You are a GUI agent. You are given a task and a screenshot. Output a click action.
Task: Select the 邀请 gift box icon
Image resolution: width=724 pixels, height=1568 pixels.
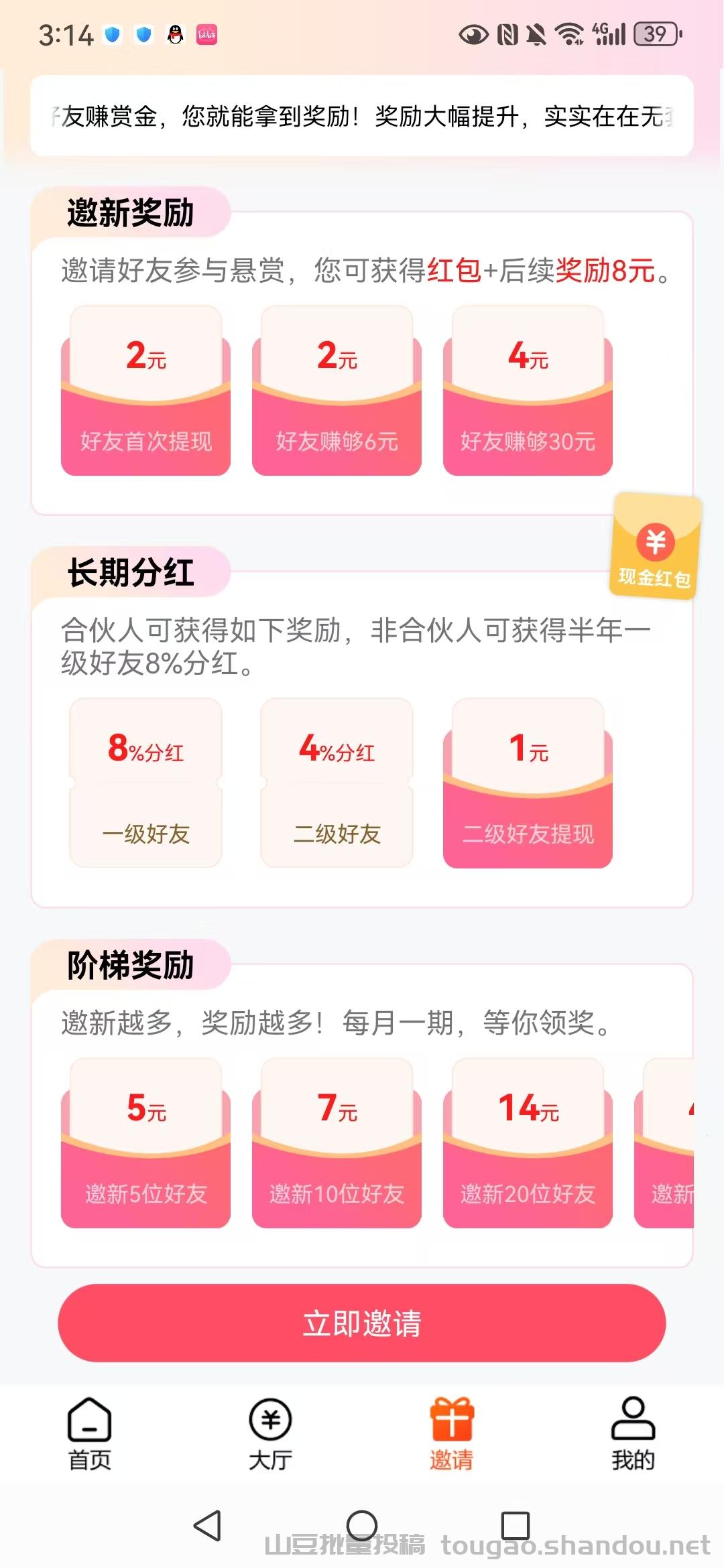click(452, 1420)
